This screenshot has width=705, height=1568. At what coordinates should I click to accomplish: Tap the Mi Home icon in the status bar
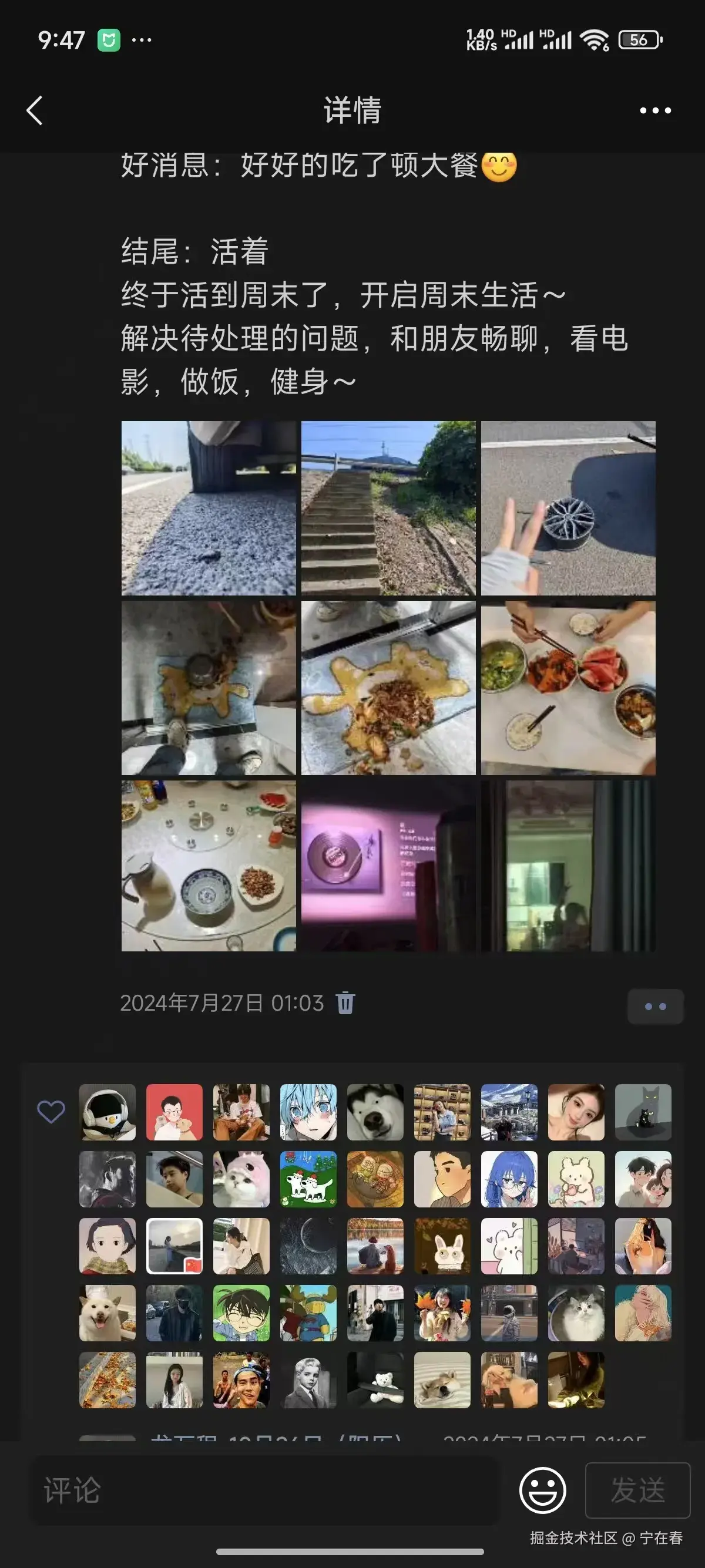(108, 40)
